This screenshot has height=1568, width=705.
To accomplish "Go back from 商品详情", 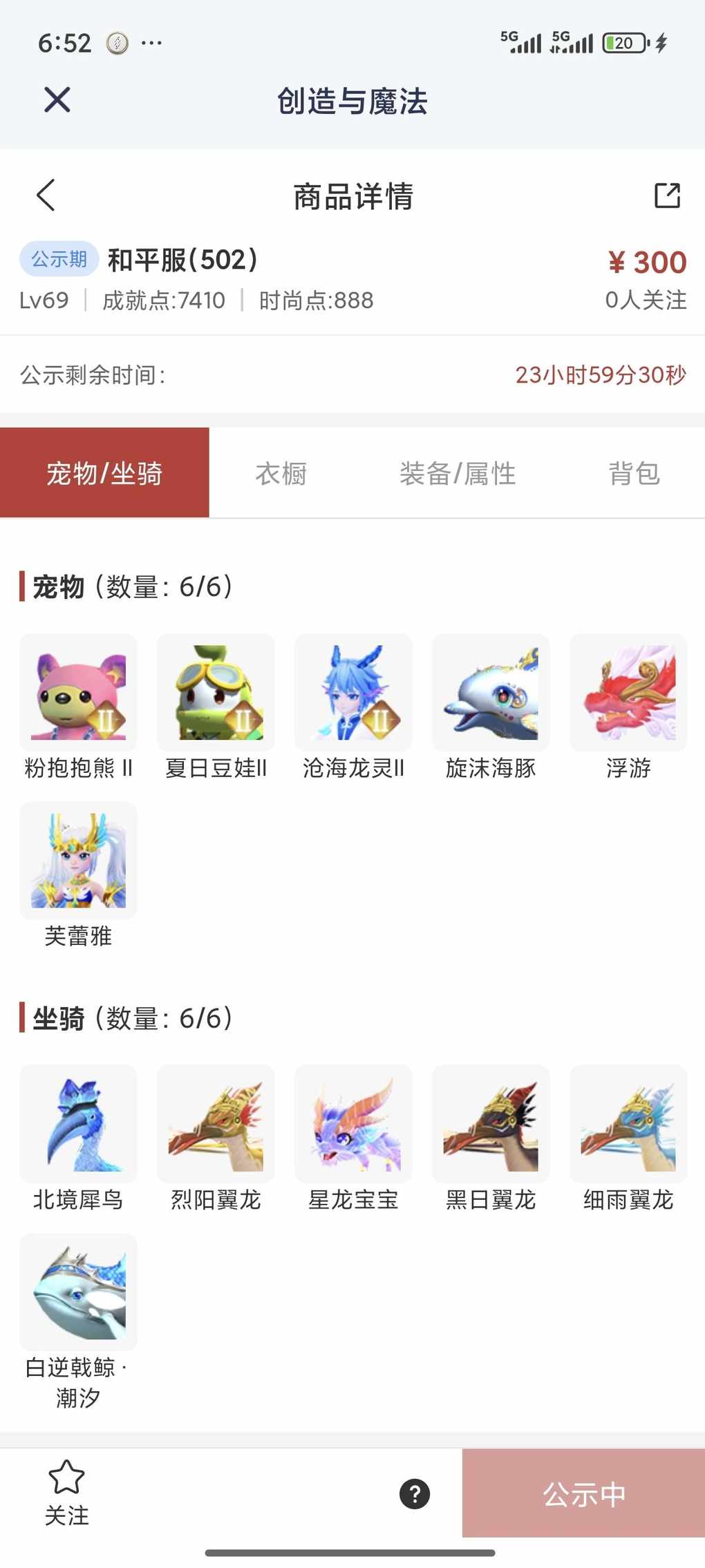I will click(x=46, y=195).
